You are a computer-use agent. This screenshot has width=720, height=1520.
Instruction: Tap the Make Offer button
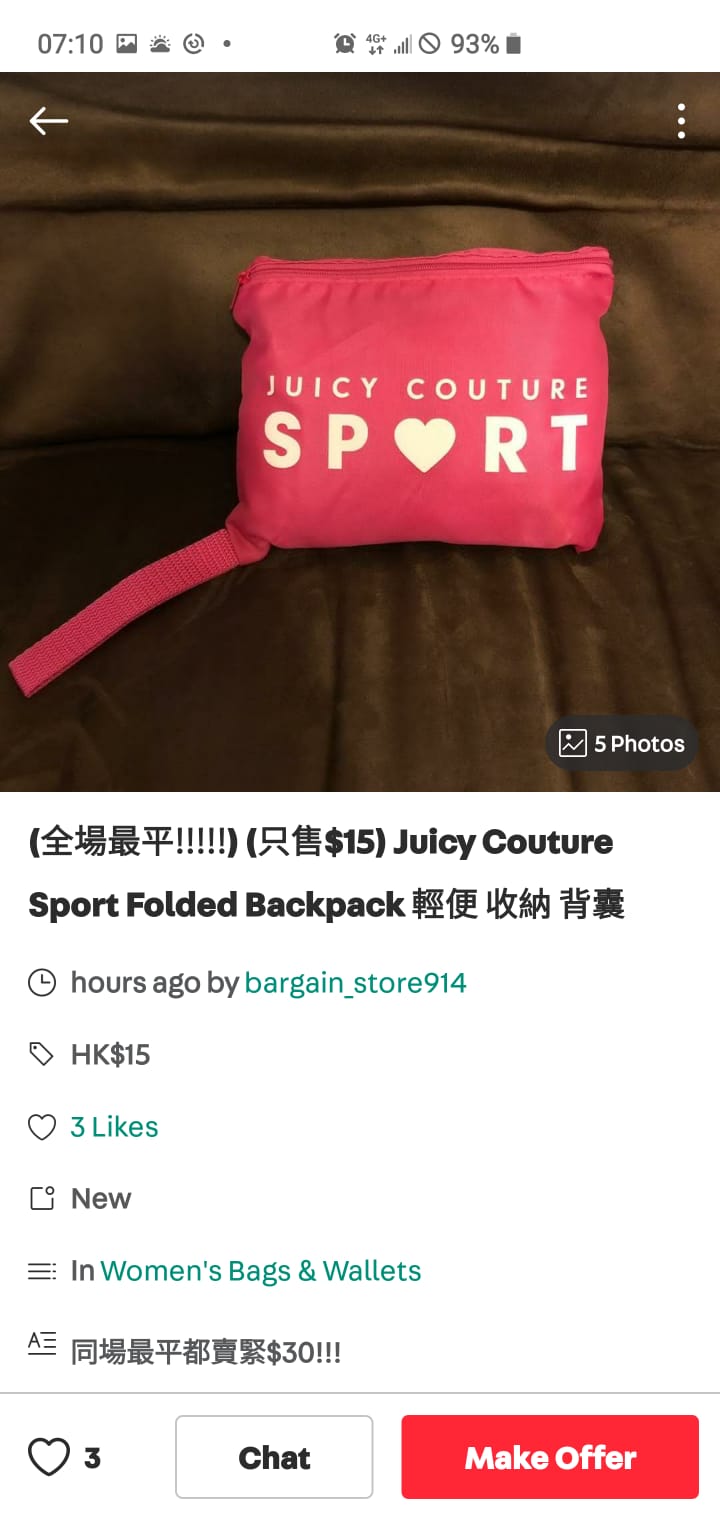[550, 1457]
